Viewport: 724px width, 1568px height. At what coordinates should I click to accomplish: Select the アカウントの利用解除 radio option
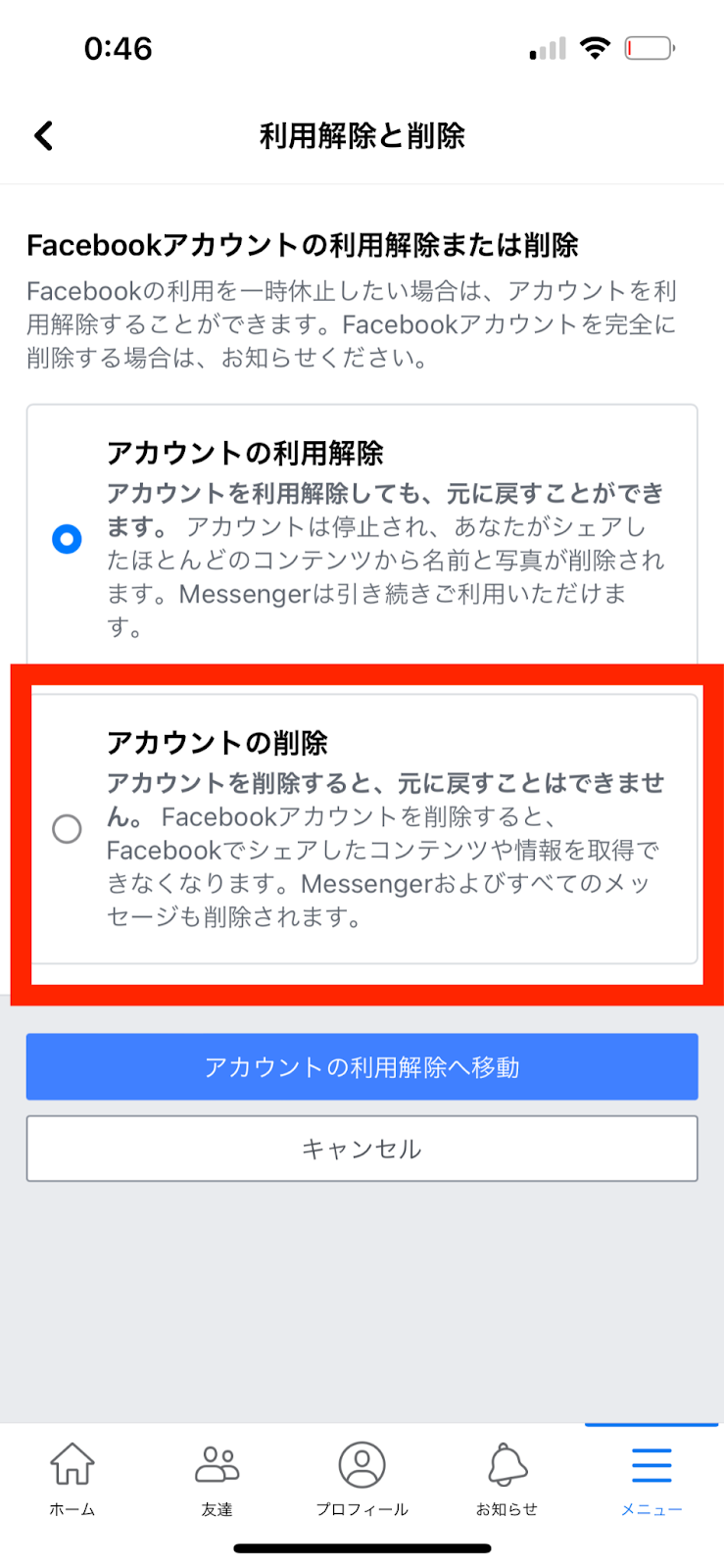pos(67,539)
